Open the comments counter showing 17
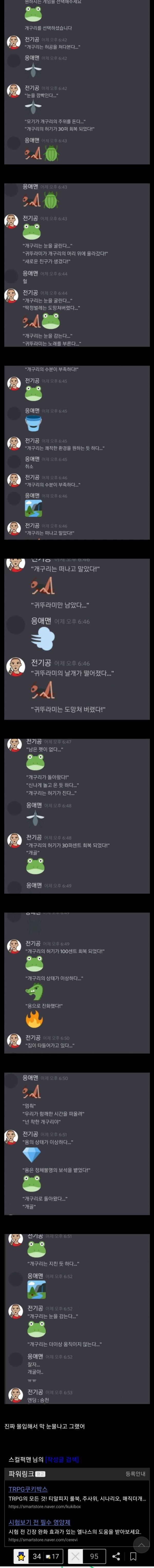 [52, 1556]
